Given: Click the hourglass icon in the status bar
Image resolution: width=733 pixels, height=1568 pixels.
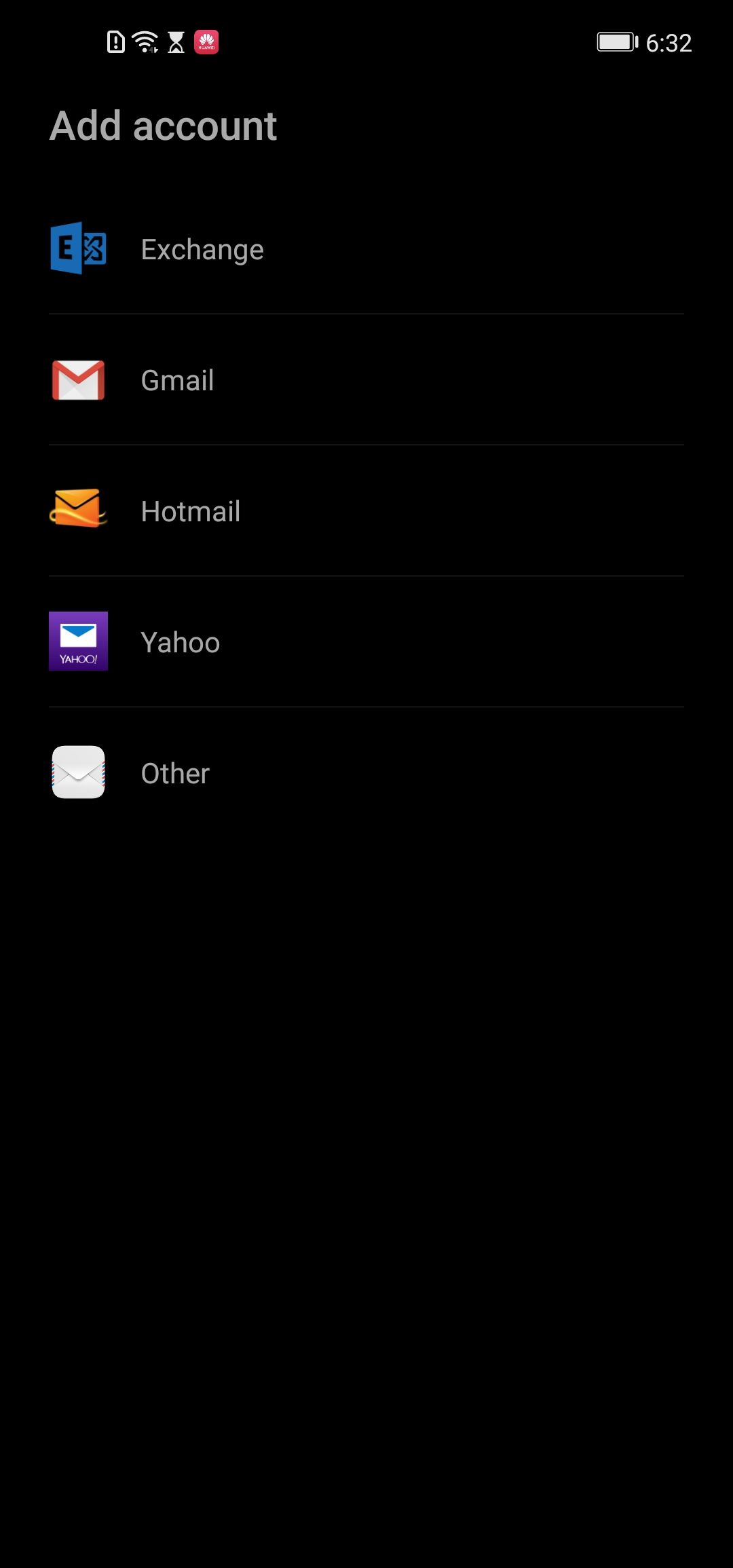Looking at the screenshot, I should 176,43.
